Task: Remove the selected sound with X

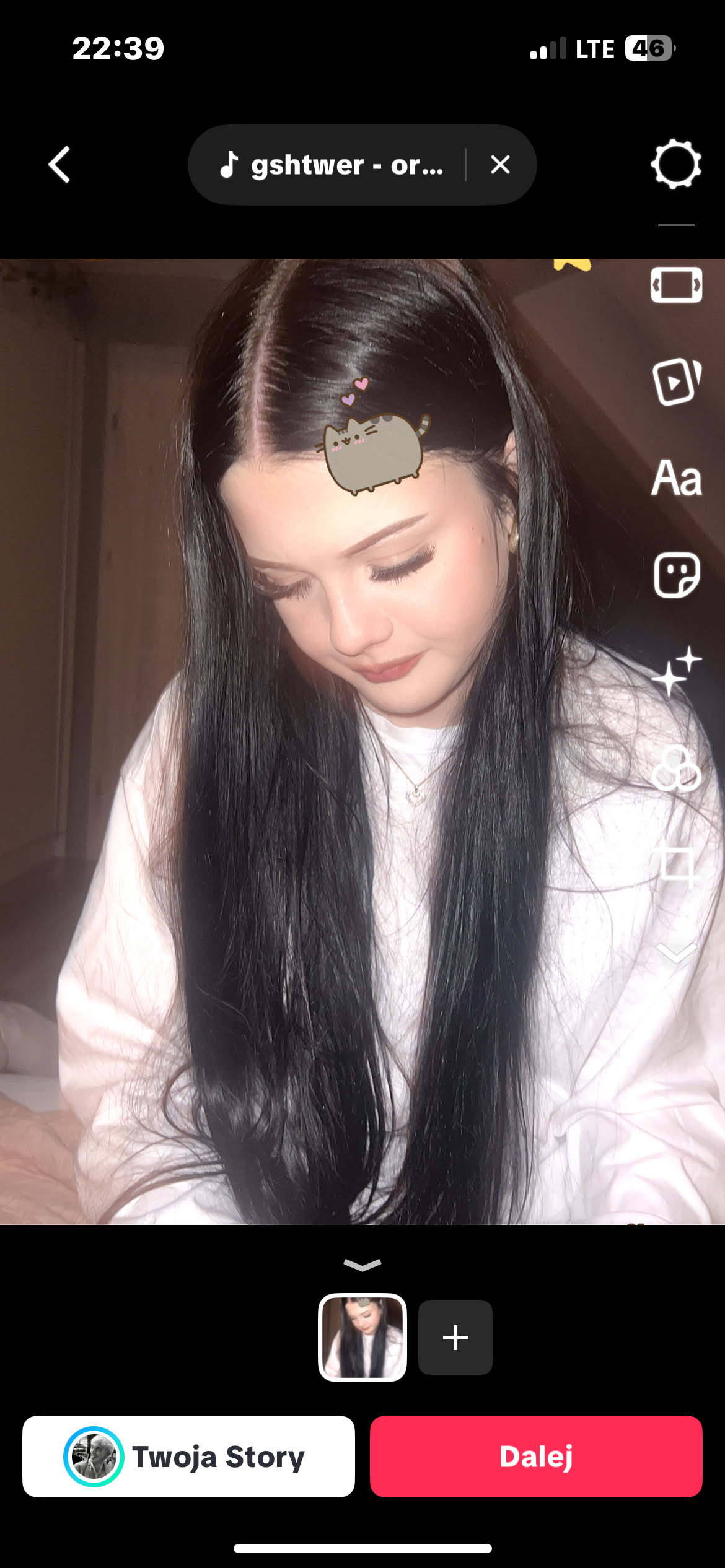Action: (500, 165)
